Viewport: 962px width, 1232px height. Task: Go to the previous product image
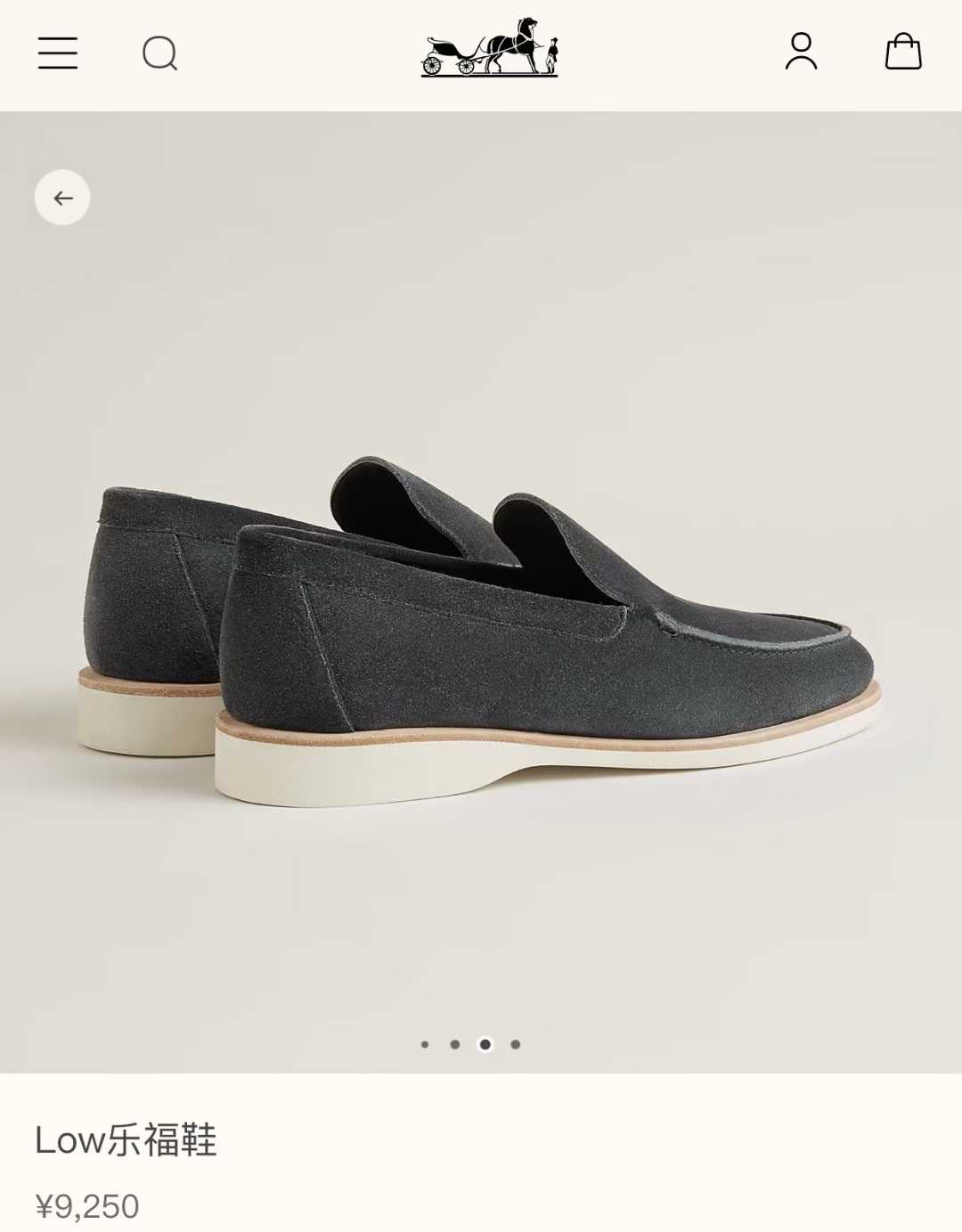[x=62, y=198]
